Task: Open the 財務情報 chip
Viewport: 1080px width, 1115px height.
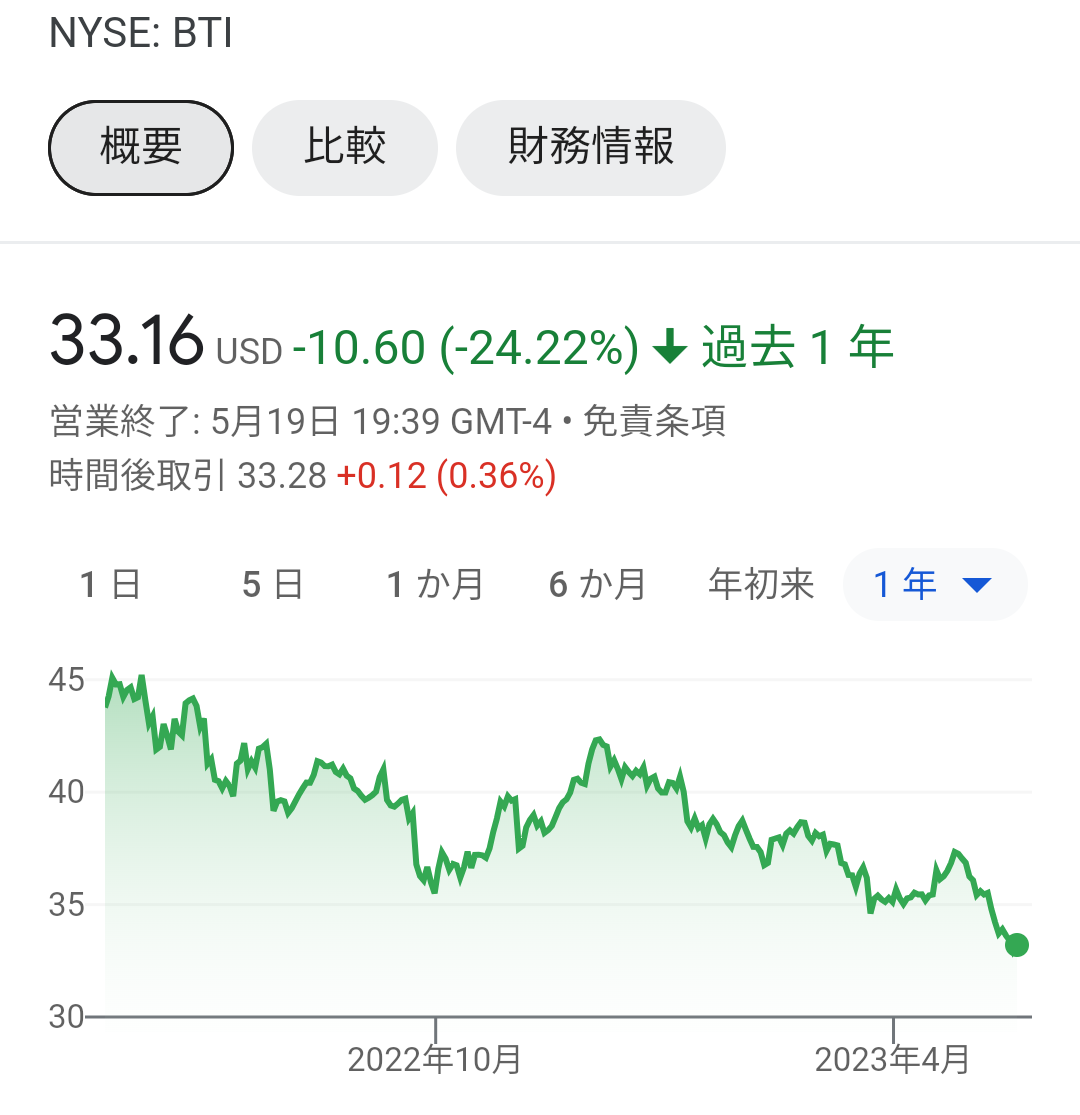Action: [x=591, y=148]
